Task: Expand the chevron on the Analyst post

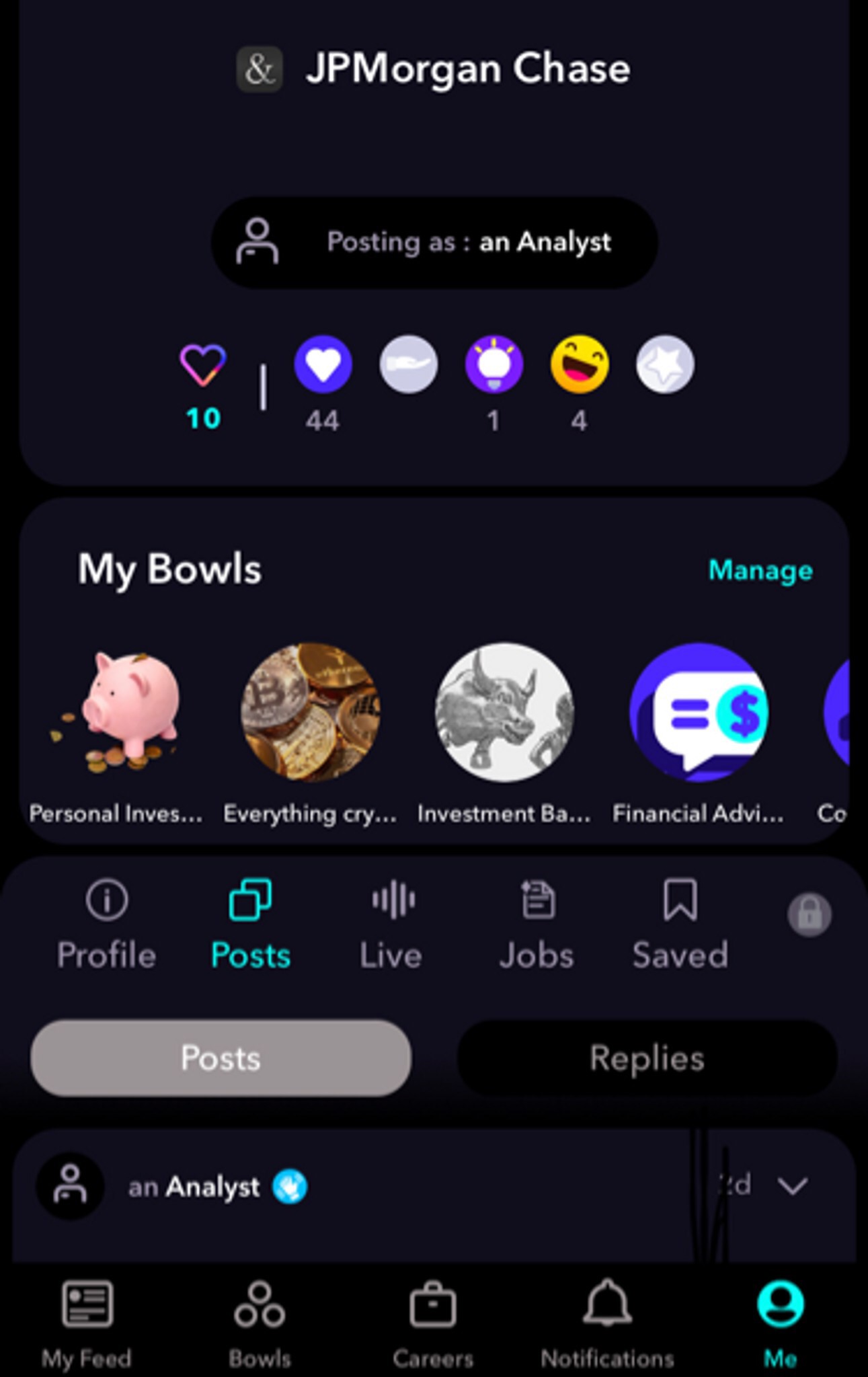Action: [x=792, y=1186]
